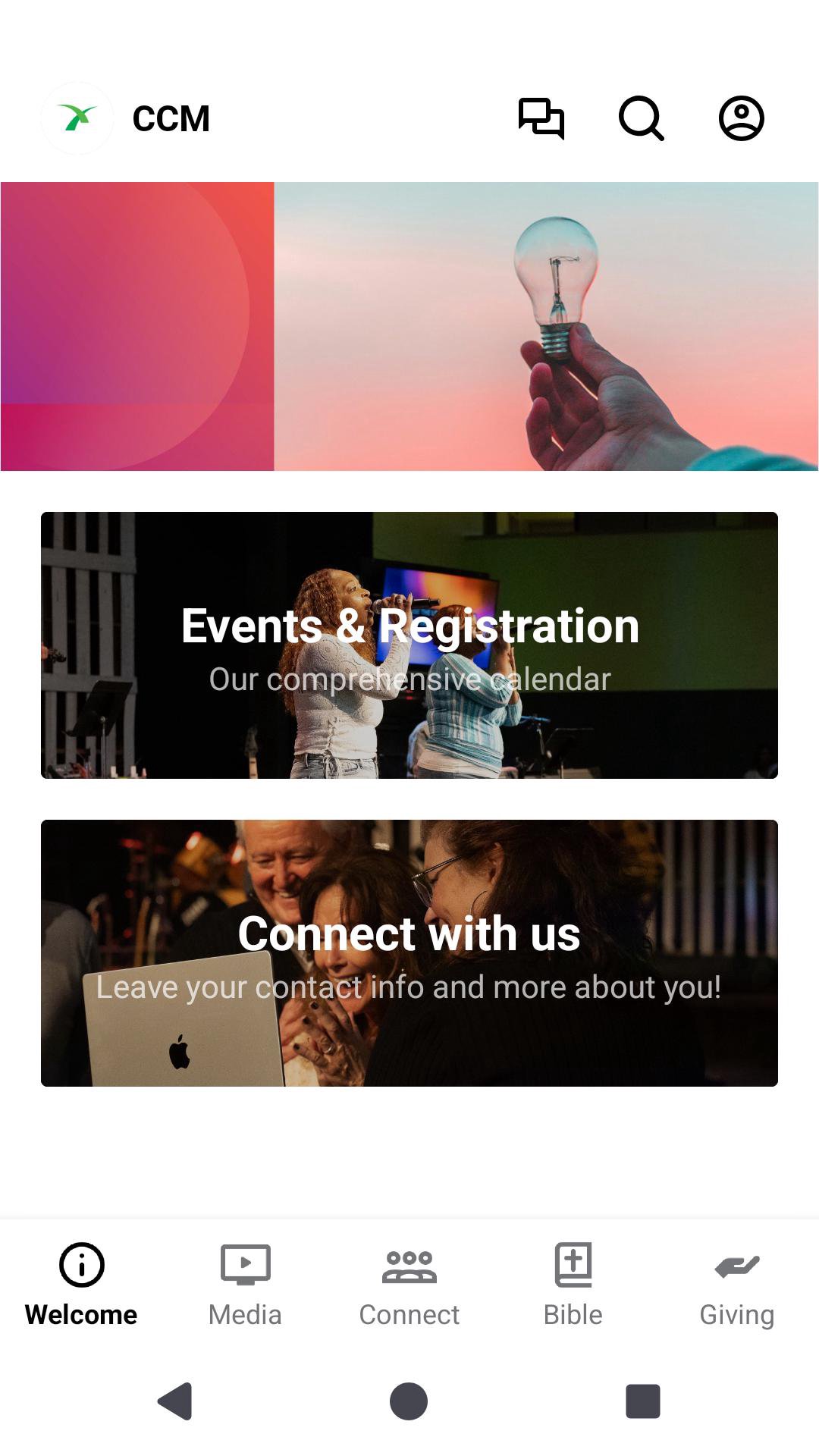The height and width of the screenshot is (1456, 819).
Task: Open the user profile icon
Action: click(x=741, y=118)
